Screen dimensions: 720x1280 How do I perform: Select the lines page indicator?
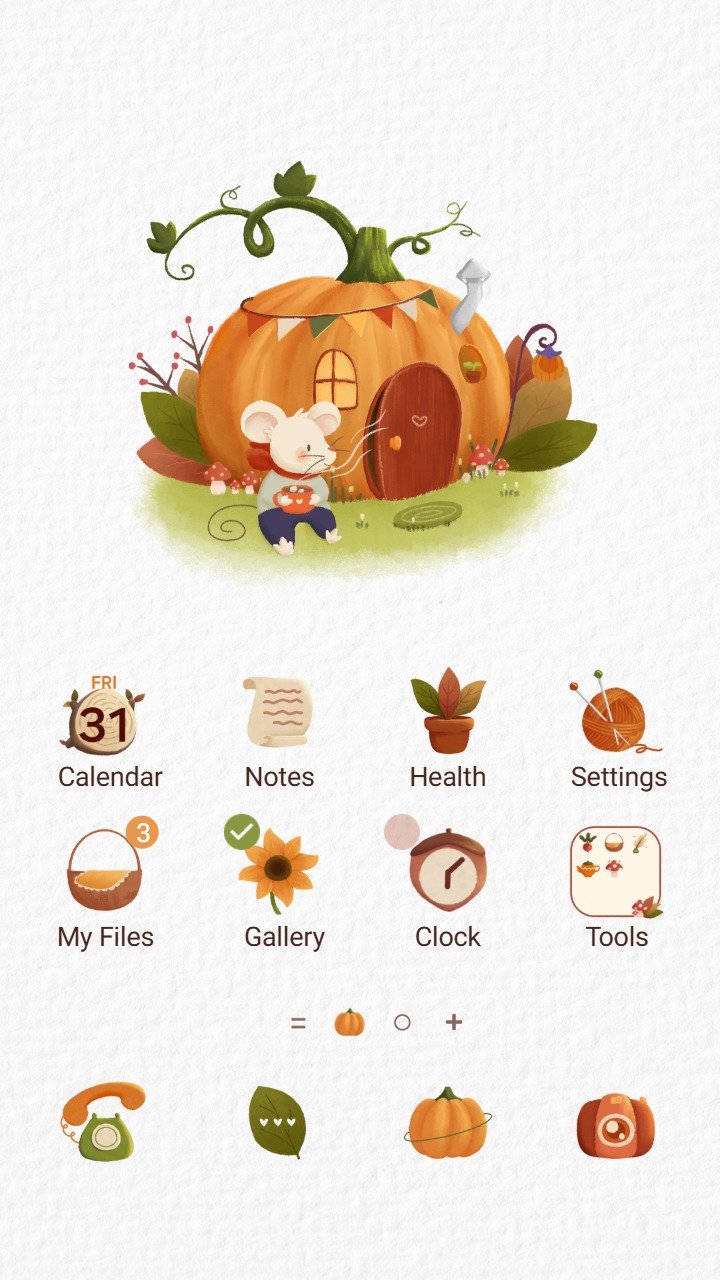298,1022
